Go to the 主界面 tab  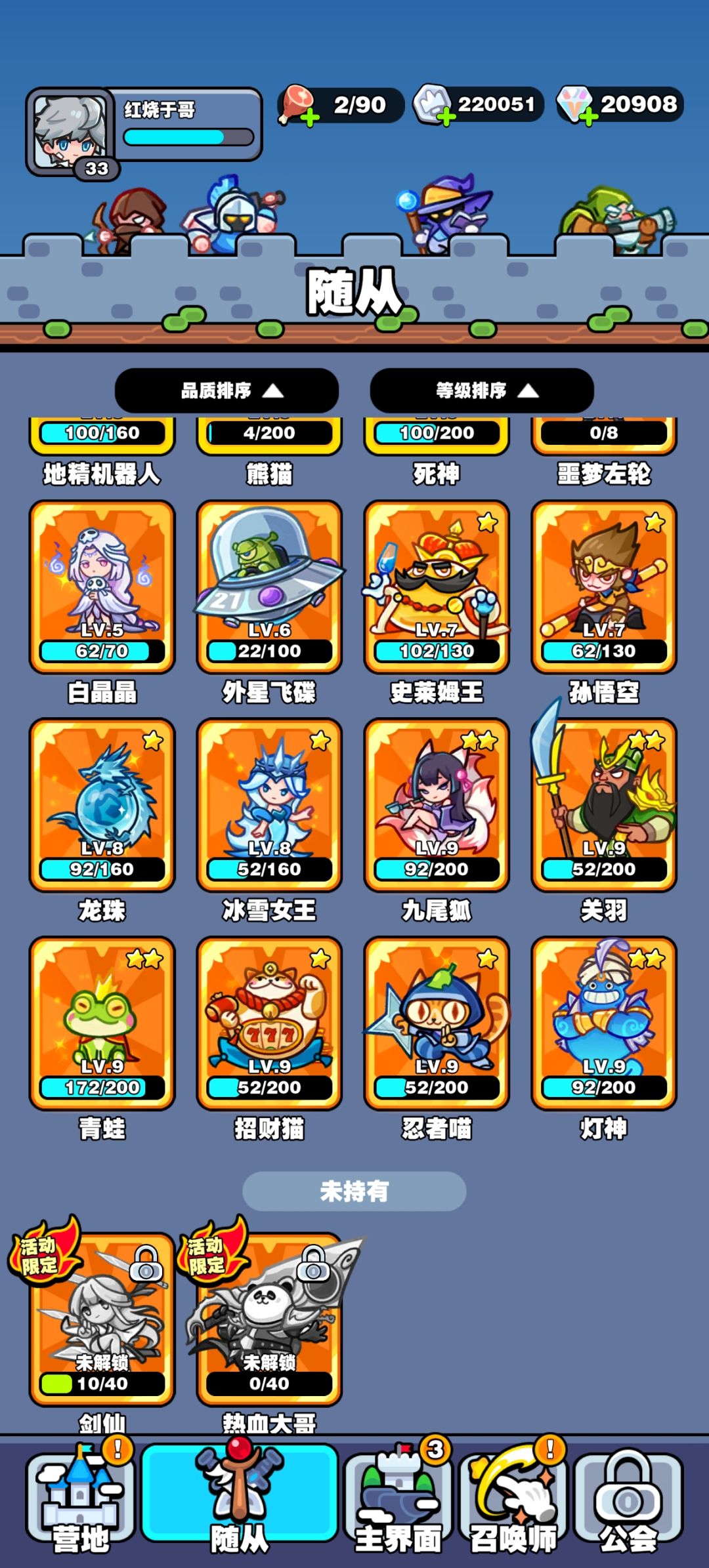(x=398, y=1499)
